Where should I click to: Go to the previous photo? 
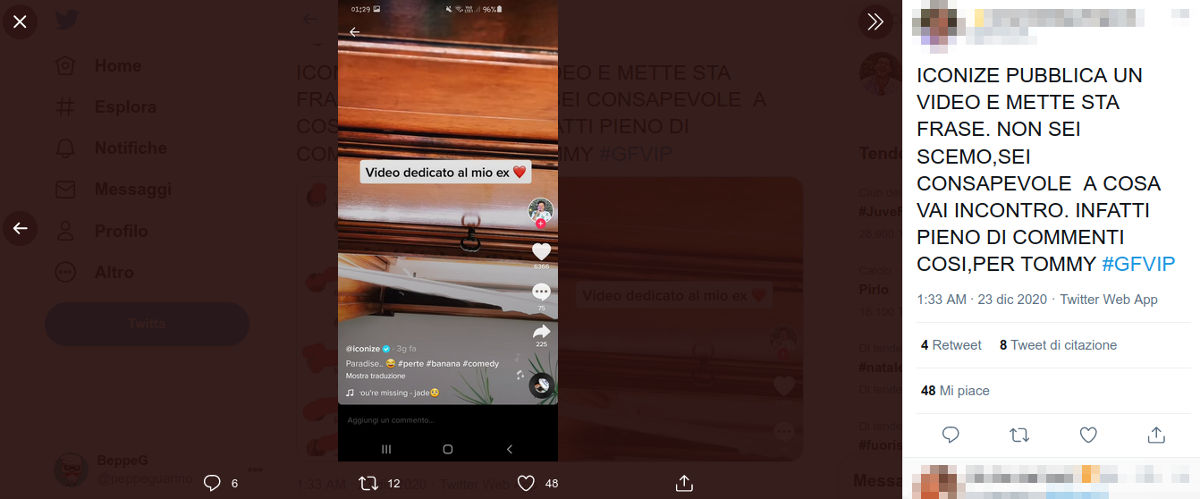click(x=20, y=229)
